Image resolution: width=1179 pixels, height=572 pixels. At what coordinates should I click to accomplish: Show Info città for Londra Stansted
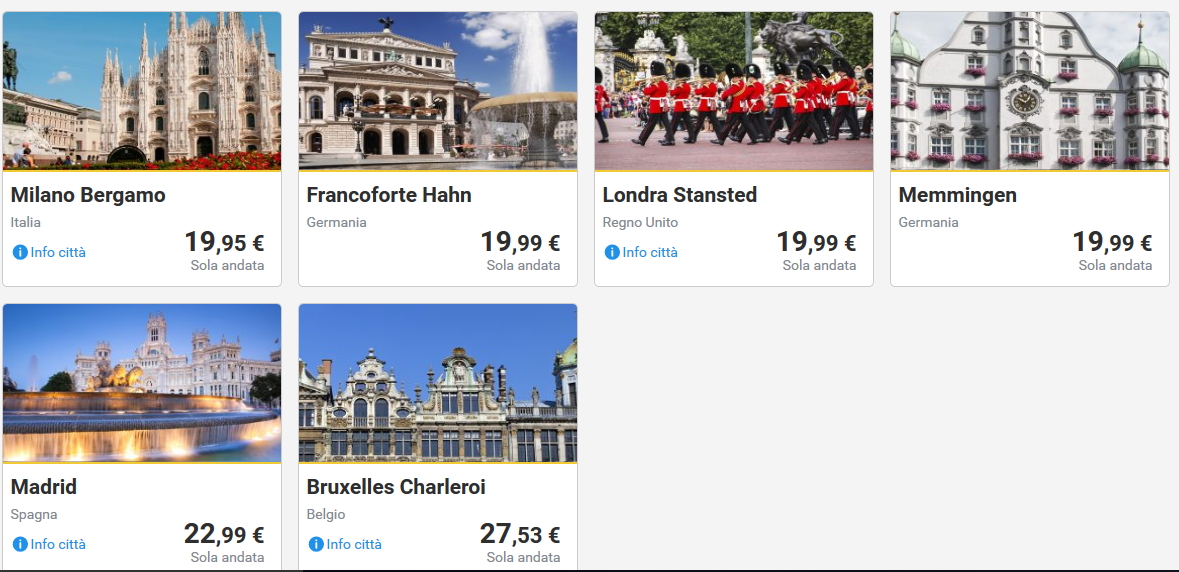(x=642, y=252)
